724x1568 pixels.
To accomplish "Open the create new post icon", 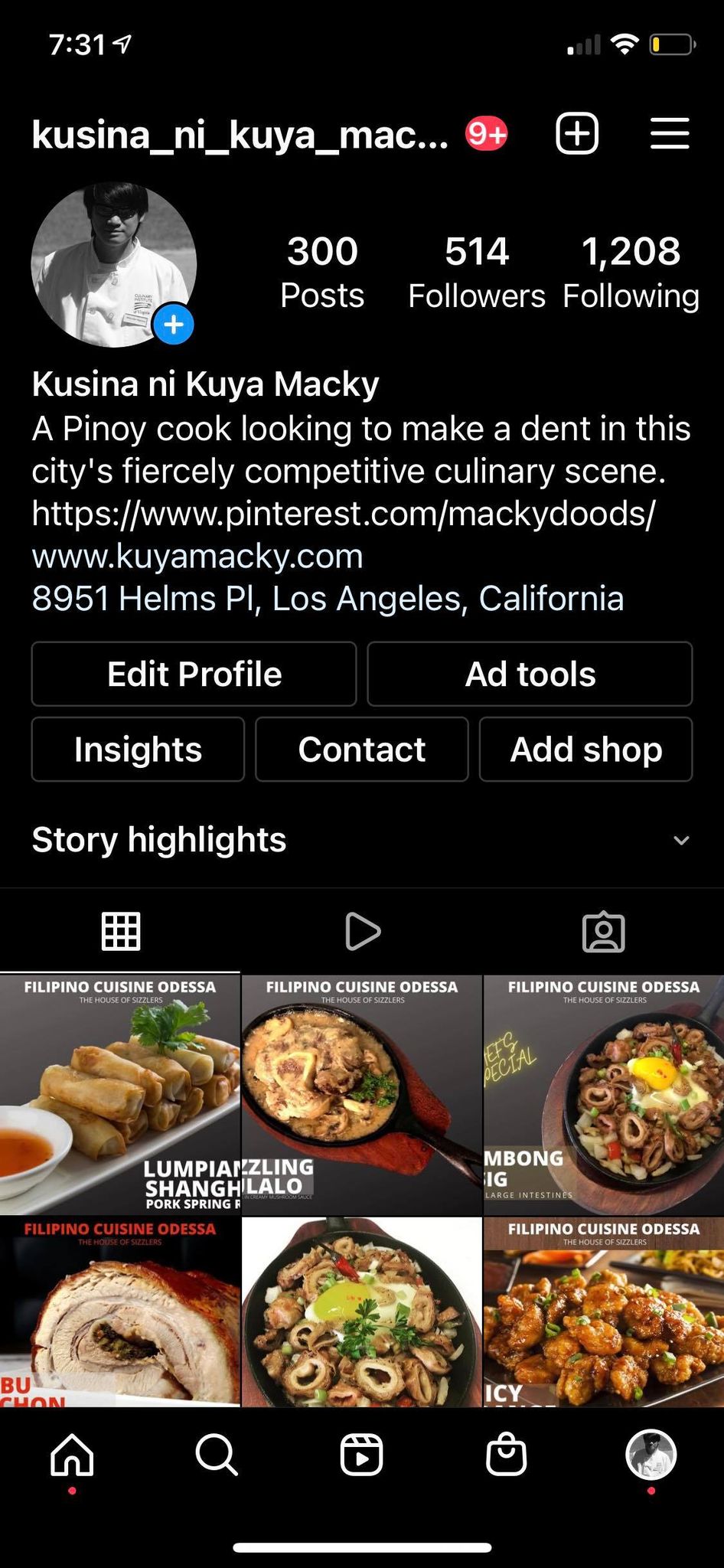I will point(576,134).
